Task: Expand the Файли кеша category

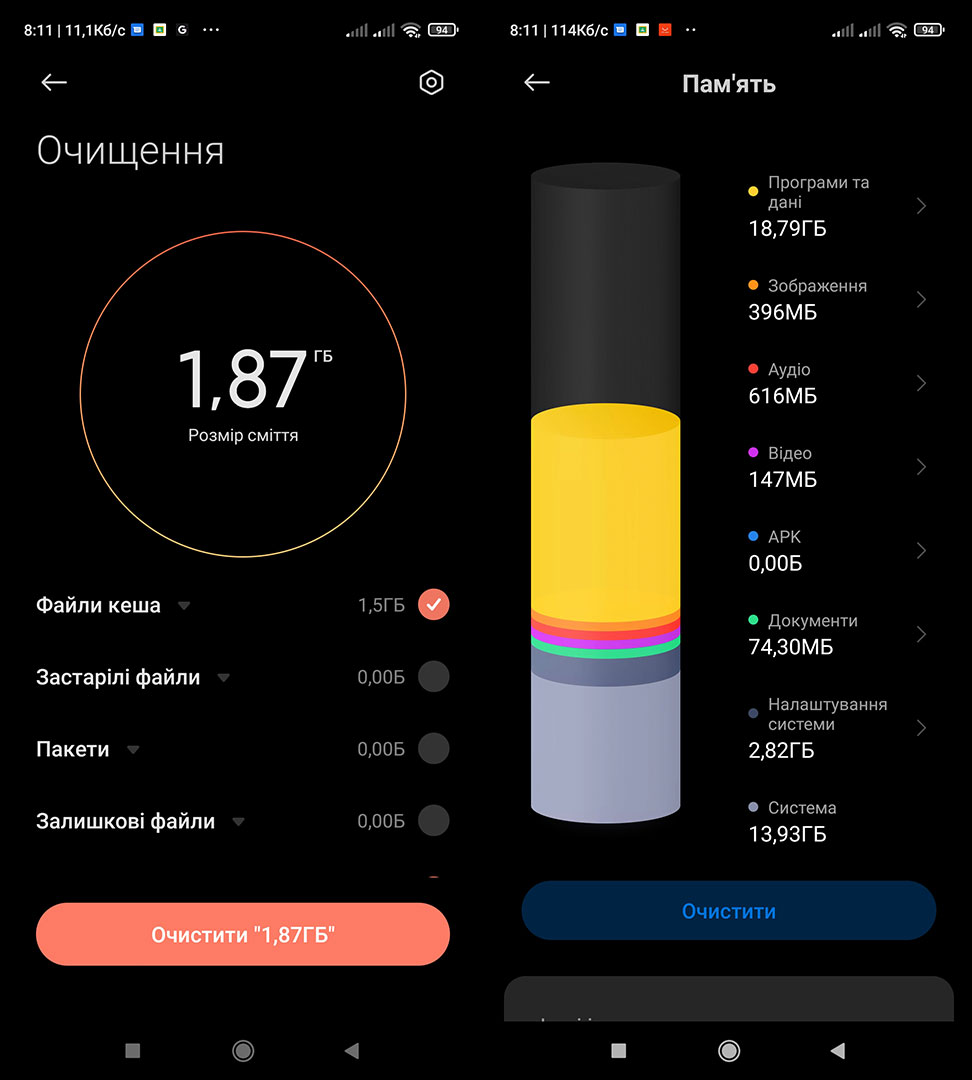Action: [184, 605]
